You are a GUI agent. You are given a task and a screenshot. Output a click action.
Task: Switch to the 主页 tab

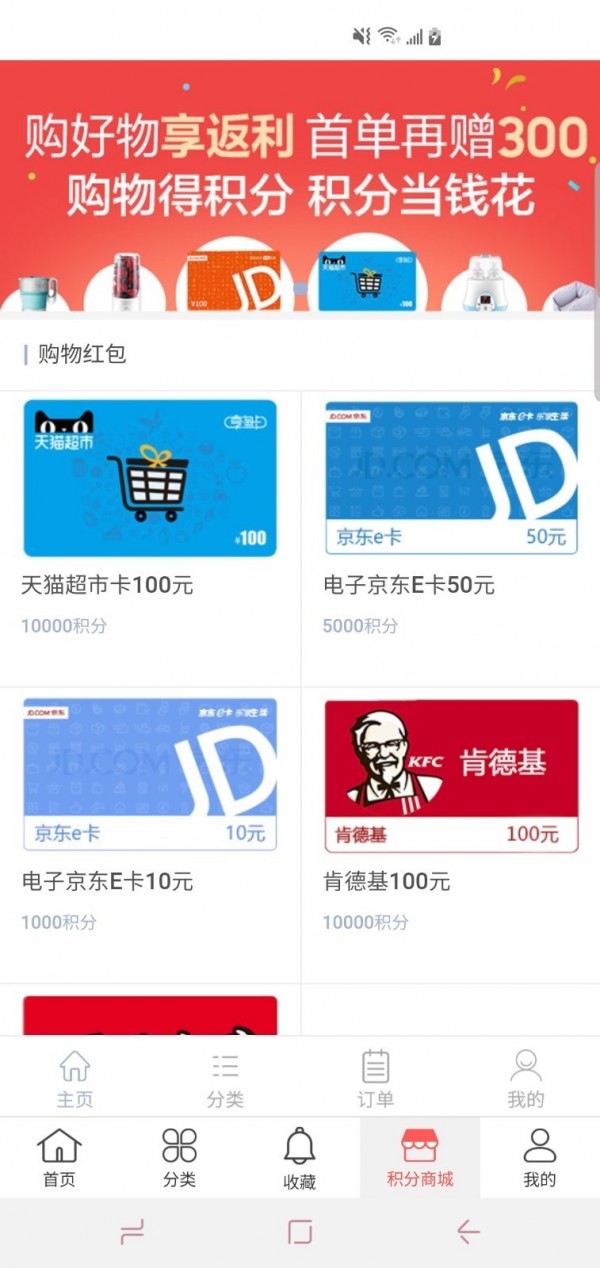point(75,1077)
